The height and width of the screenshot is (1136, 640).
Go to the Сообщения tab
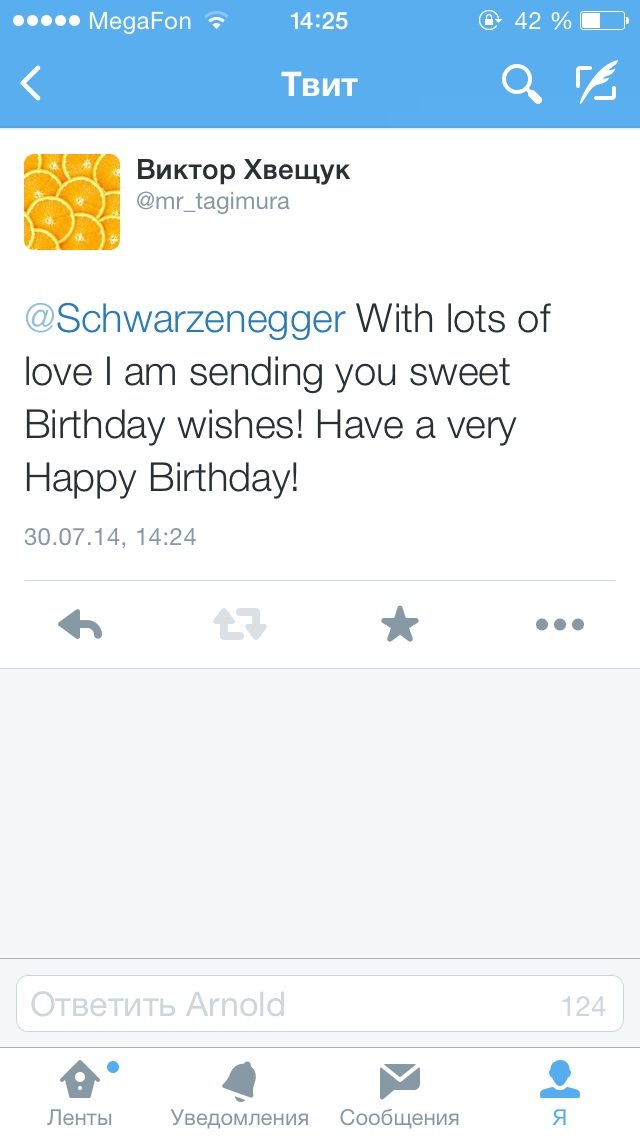click(400, 1093)
